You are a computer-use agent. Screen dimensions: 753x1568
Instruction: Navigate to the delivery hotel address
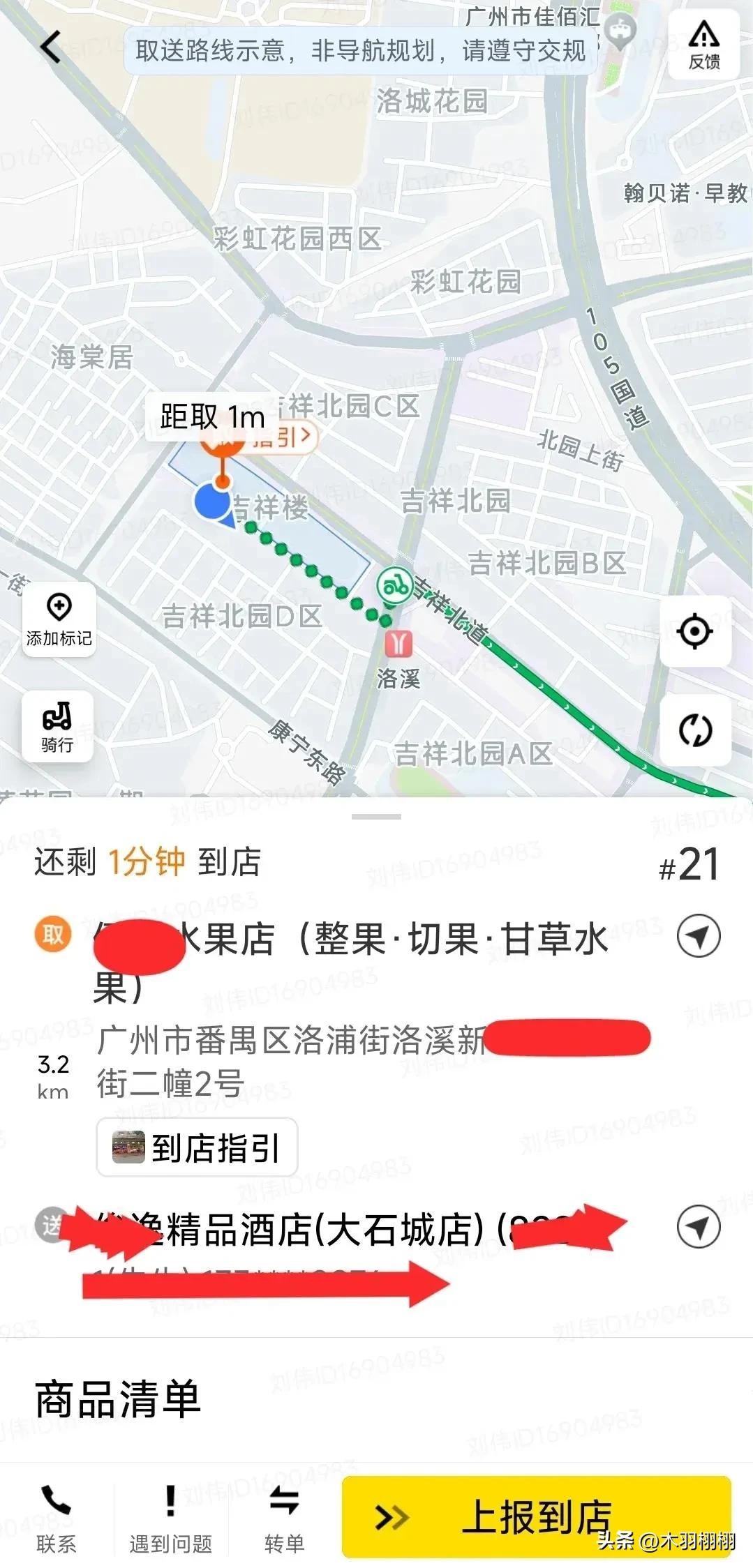(699, 1227)
